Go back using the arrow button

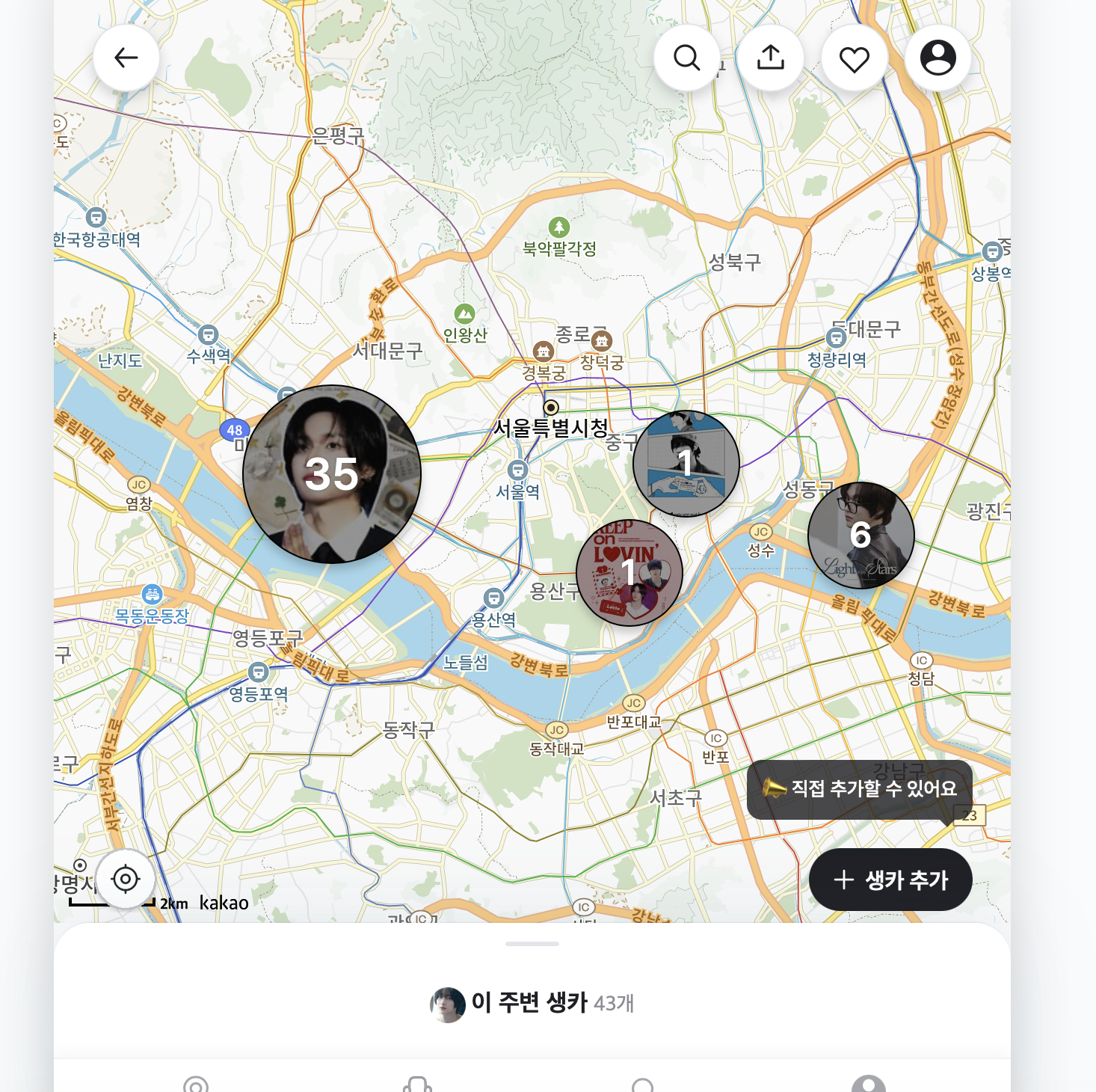pos(126,58)
